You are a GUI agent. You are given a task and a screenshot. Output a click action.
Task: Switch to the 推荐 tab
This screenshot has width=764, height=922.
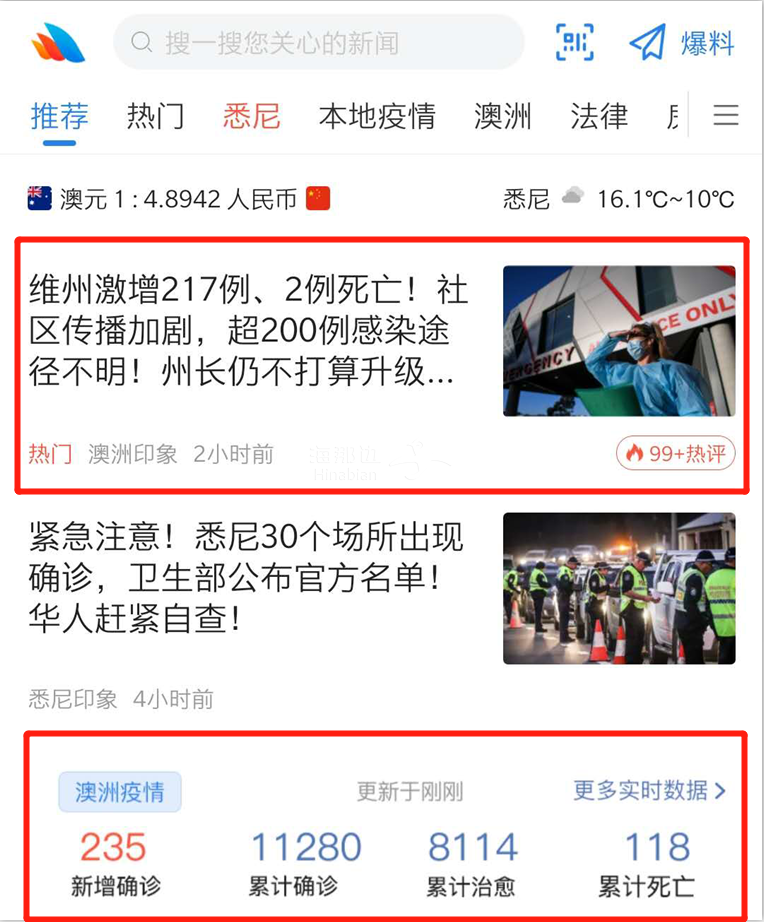[59, 116]
